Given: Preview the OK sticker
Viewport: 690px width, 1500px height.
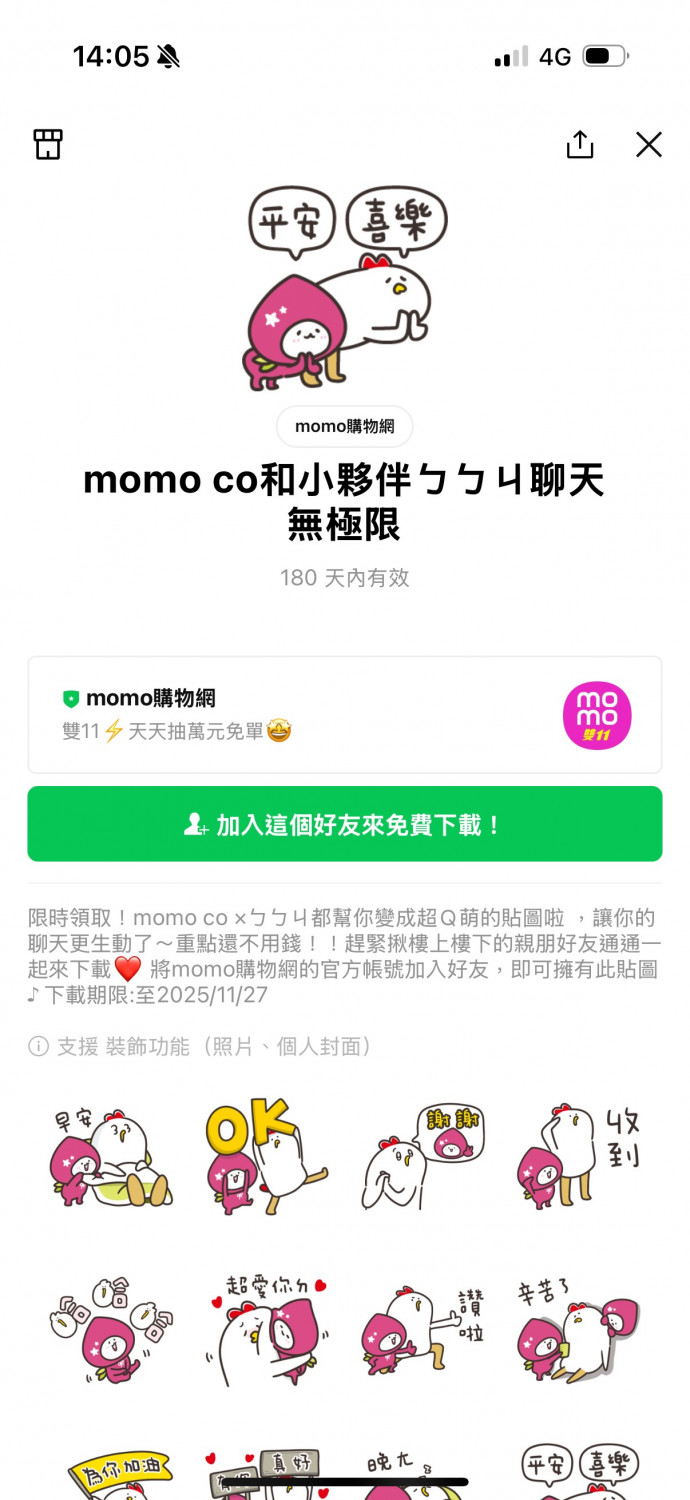Looking at the screenshot, I should [x=265, y=1158].
